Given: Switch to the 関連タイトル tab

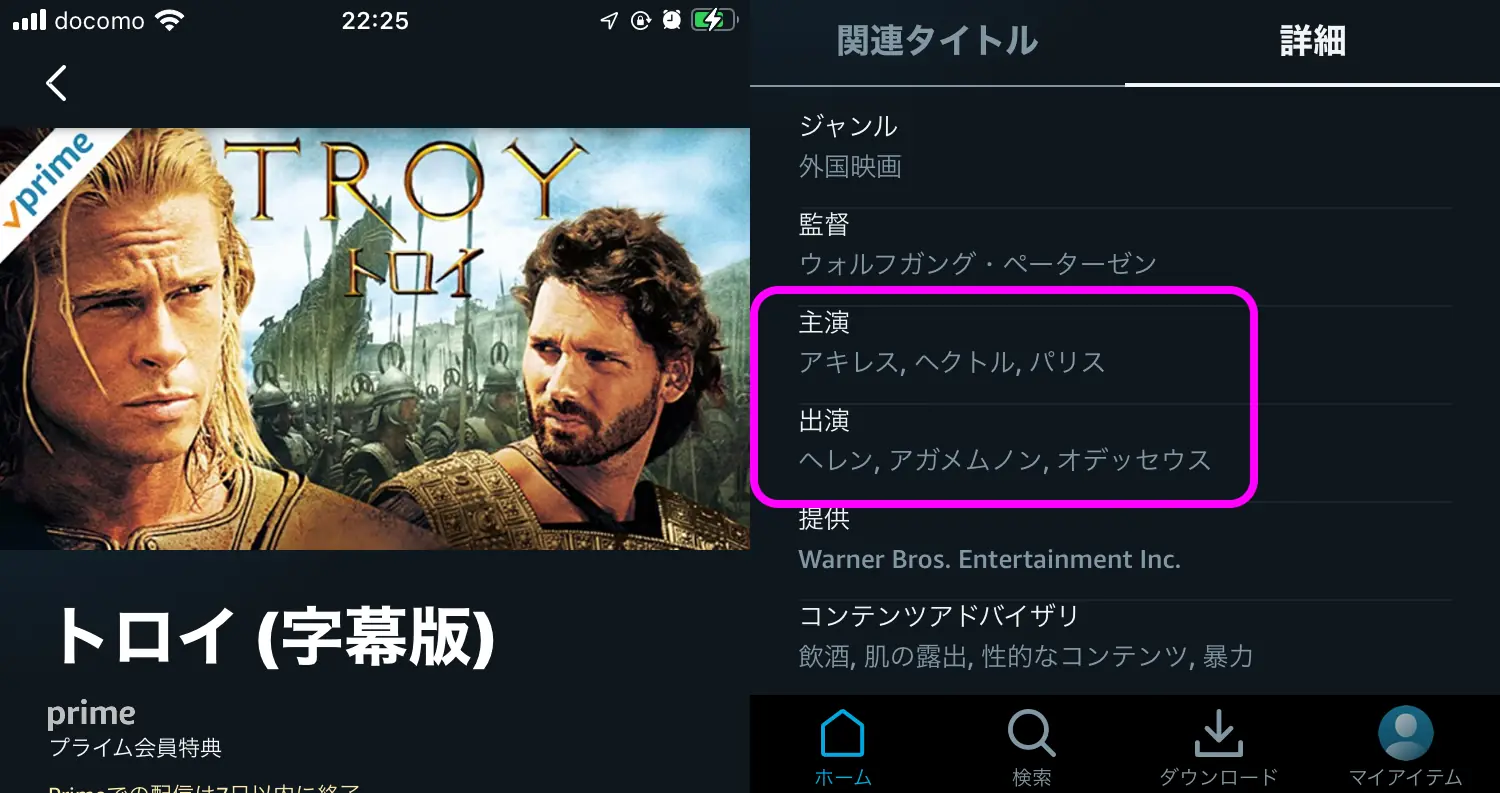Looking at the screenshot, I should pos(937,42).
